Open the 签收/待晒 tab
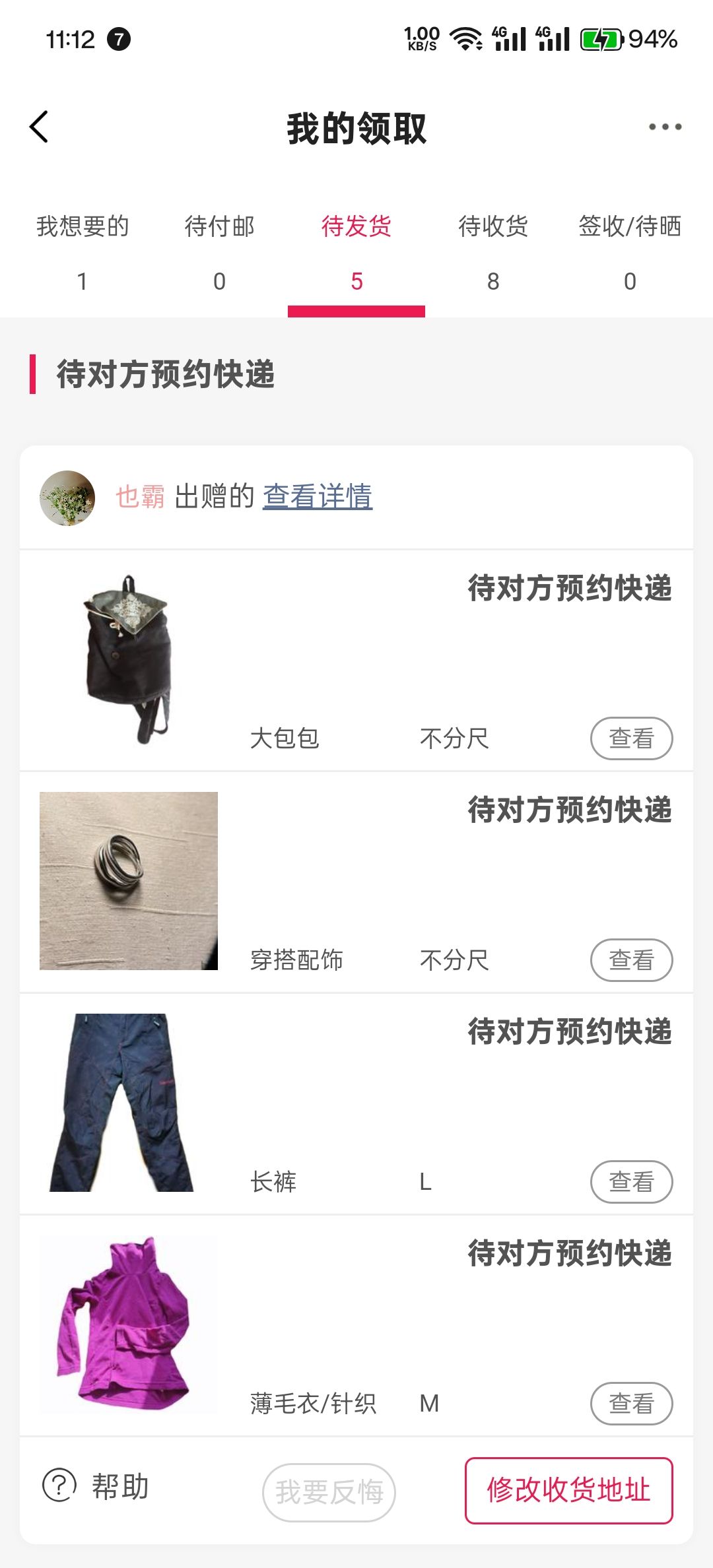Image resolution: width=713 pixels, height=1568 pixels. point(630,251)
